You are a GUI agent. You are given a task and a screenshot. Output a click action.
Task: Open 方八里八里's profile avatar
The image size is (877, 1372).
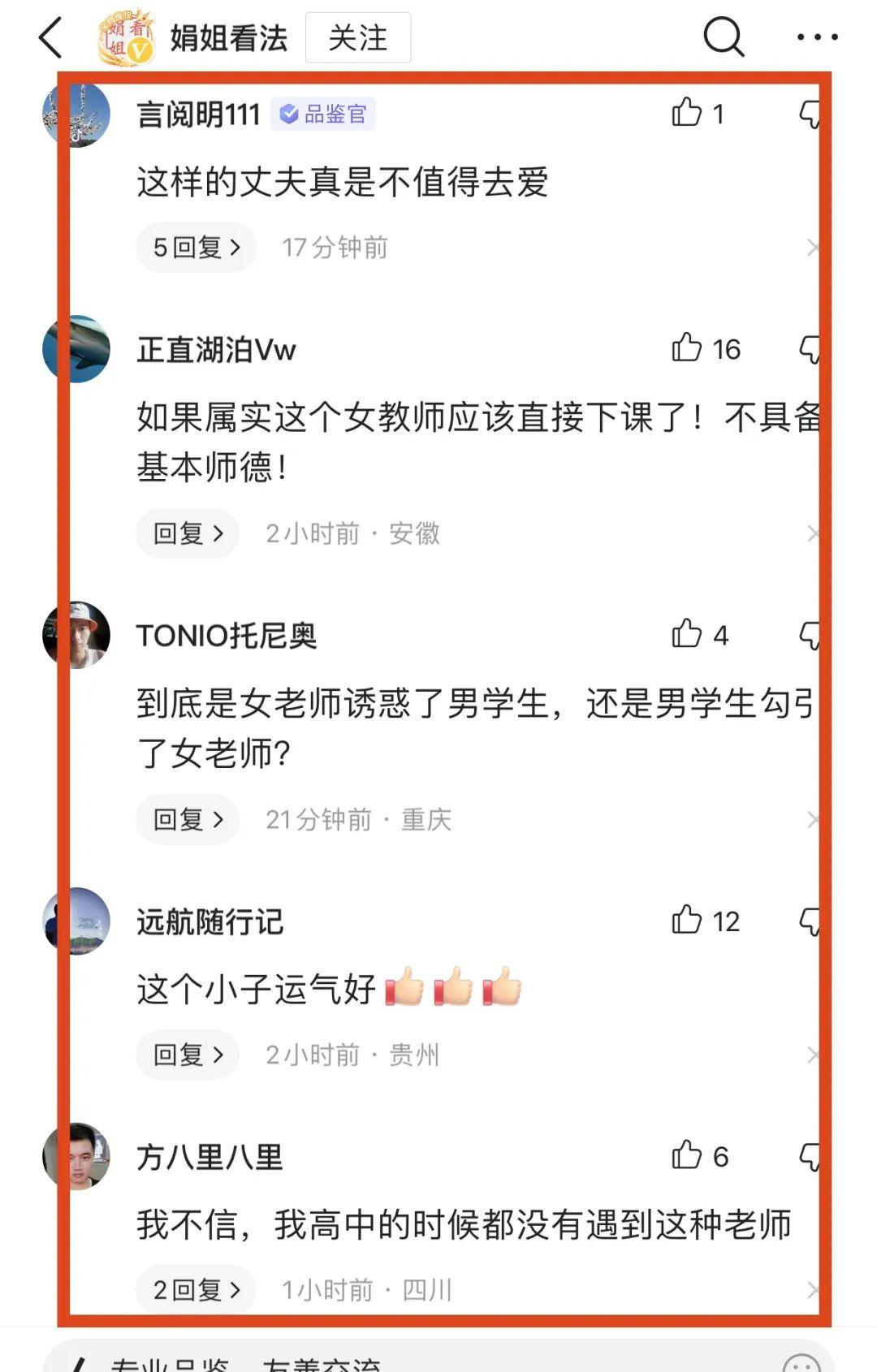pos(77,1156)
